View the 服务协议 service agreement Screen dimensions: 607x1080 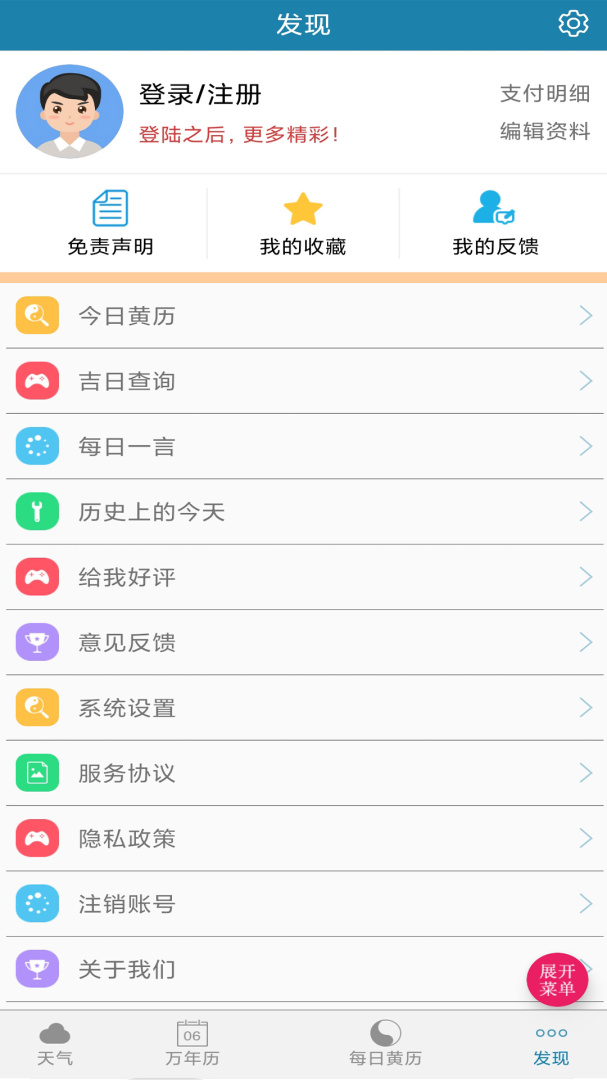pyautogui.click(x=303, y=773)
